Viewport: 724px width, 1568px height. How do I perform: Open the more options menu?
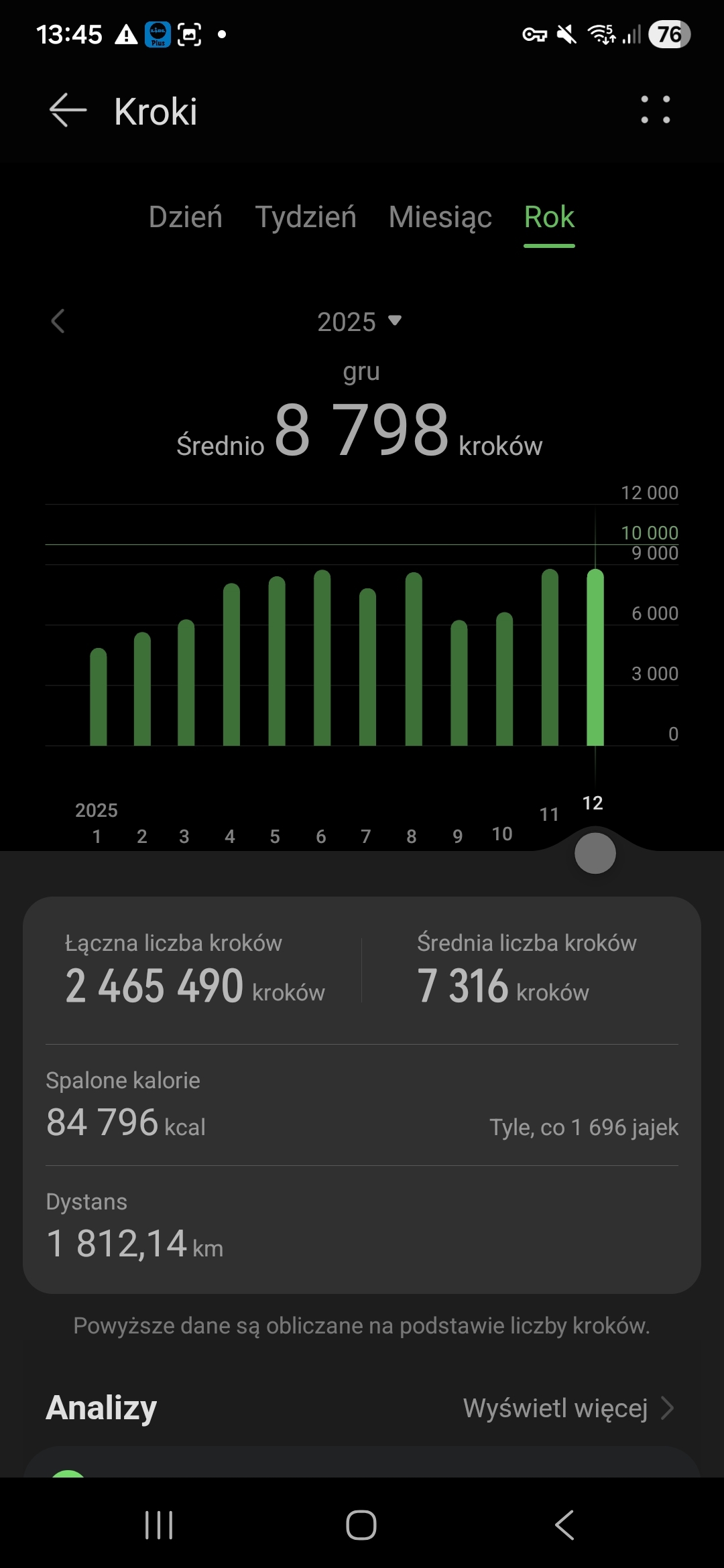point(655,110)
